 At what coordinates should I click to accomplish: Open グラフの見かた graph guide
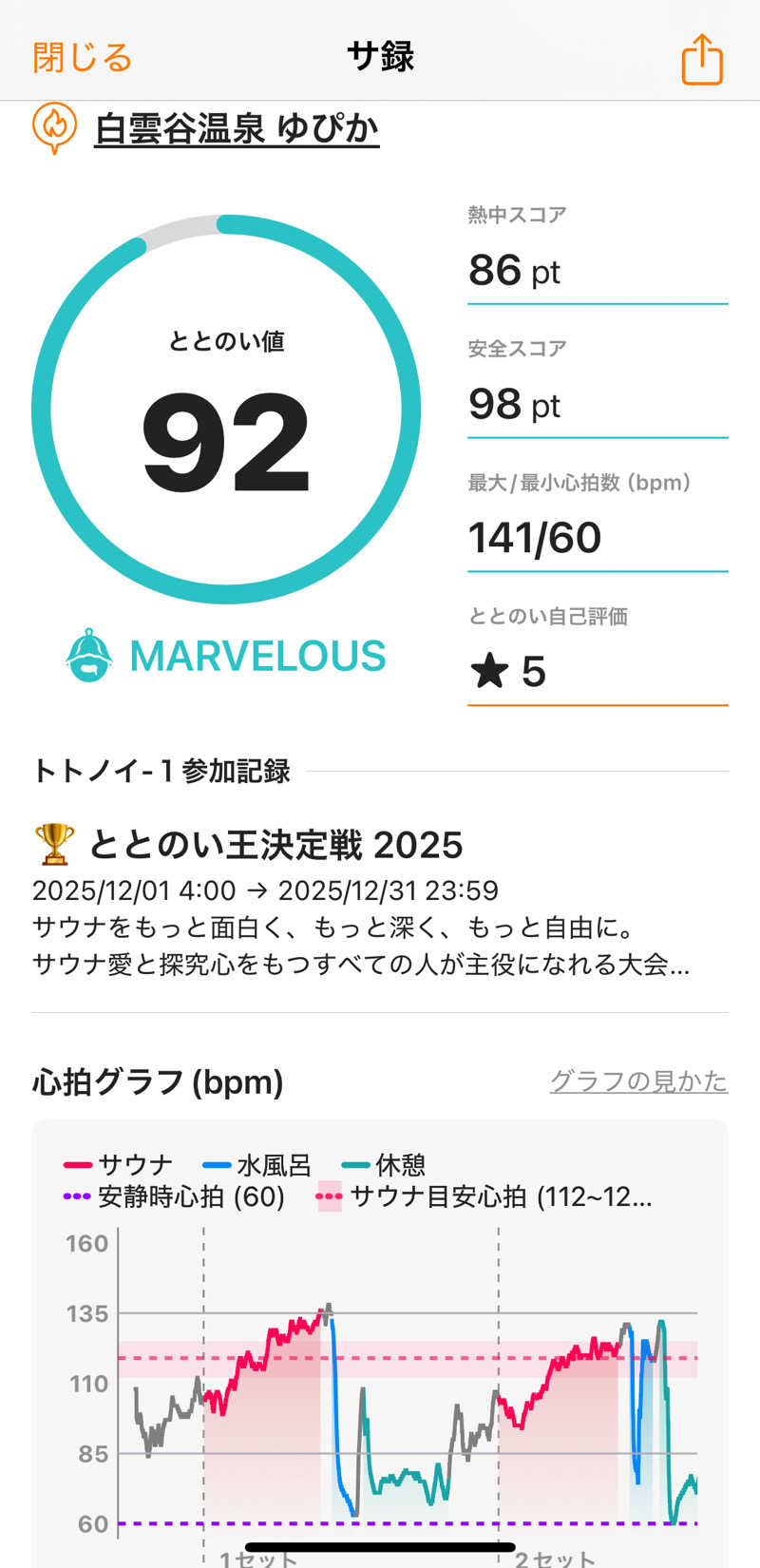[638, 1080]
